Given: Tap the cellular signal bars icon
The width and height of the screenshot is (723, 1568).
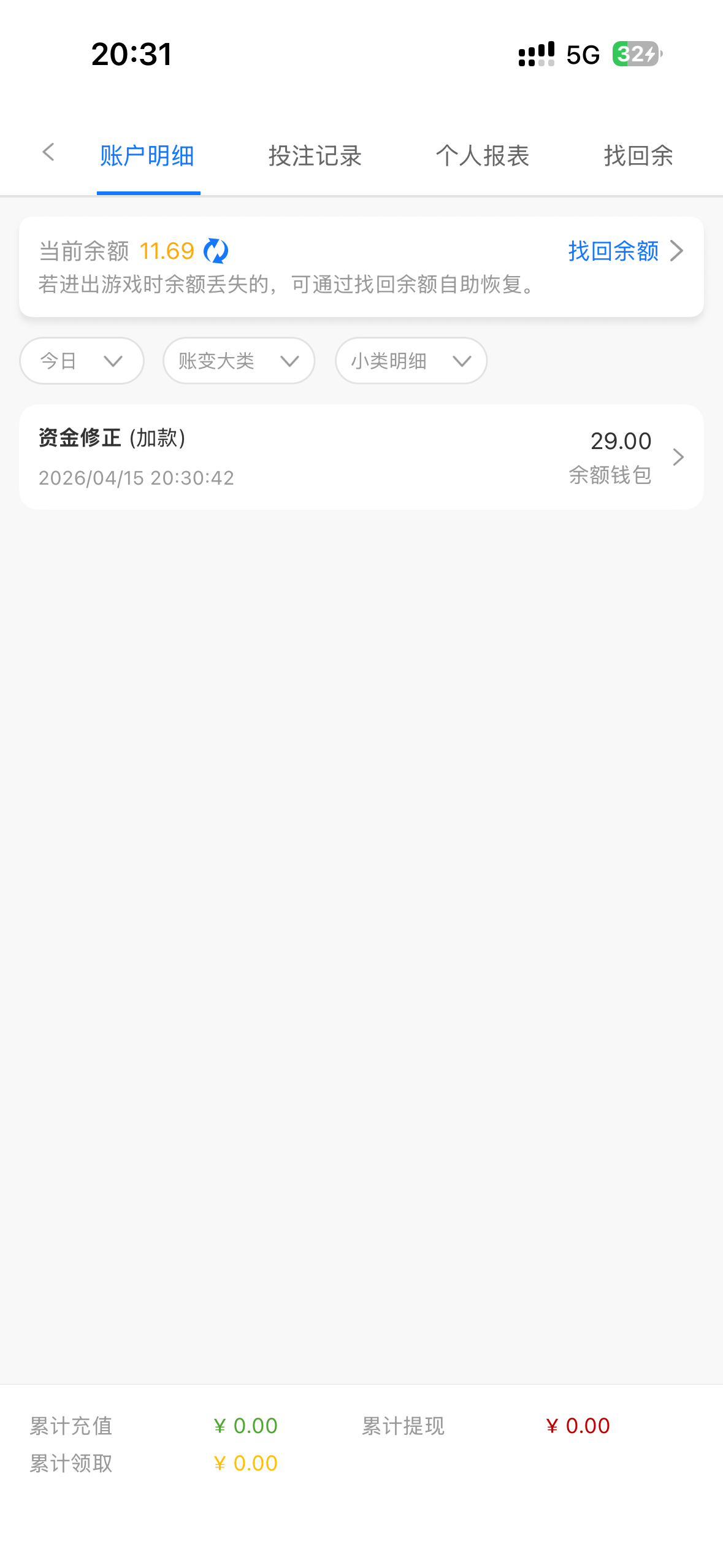Looking at the screenshot, I should pos(535,55).
